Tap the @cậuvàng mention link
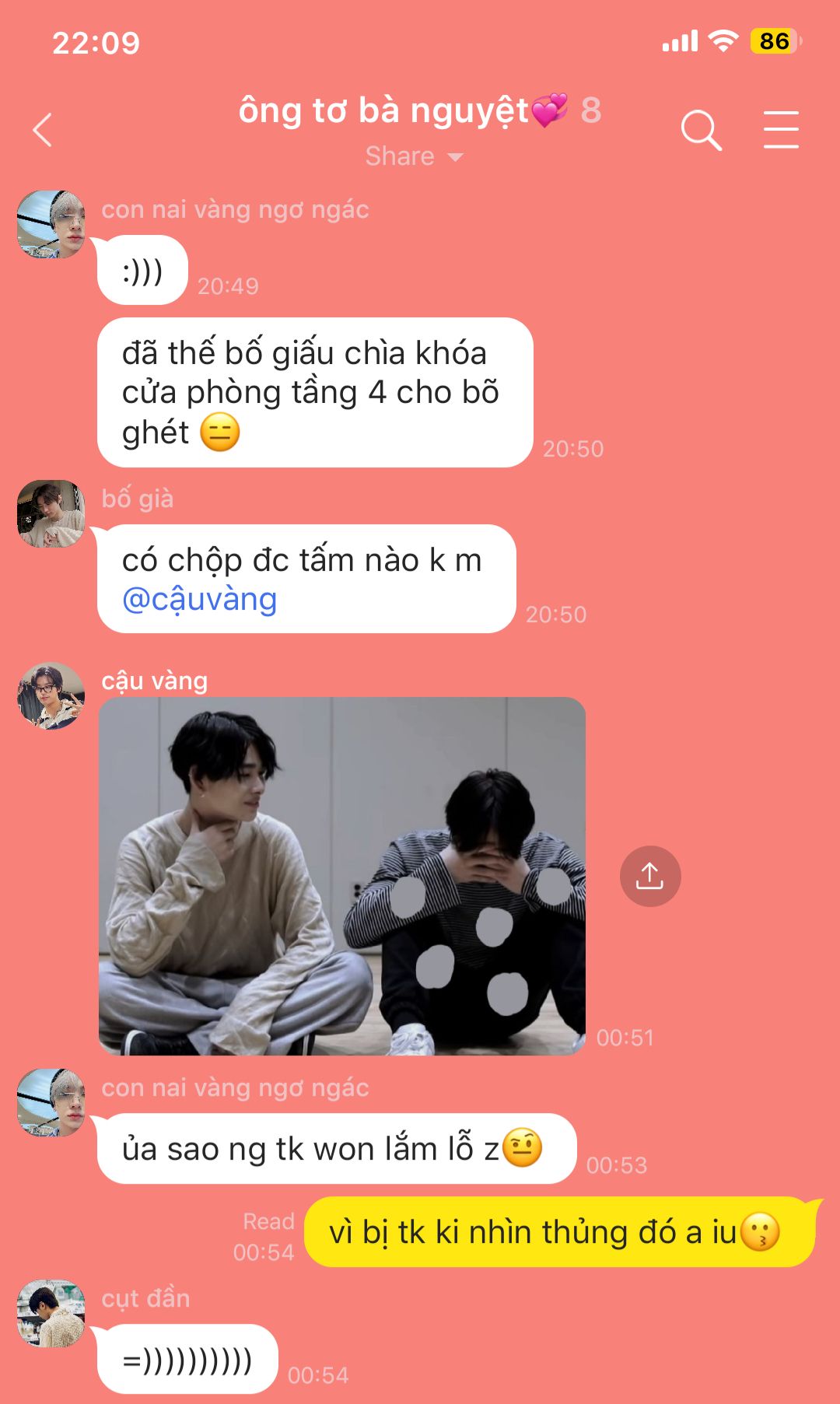Image resolution: width=840 pixels, height=1404 pixels. [200, 600]
